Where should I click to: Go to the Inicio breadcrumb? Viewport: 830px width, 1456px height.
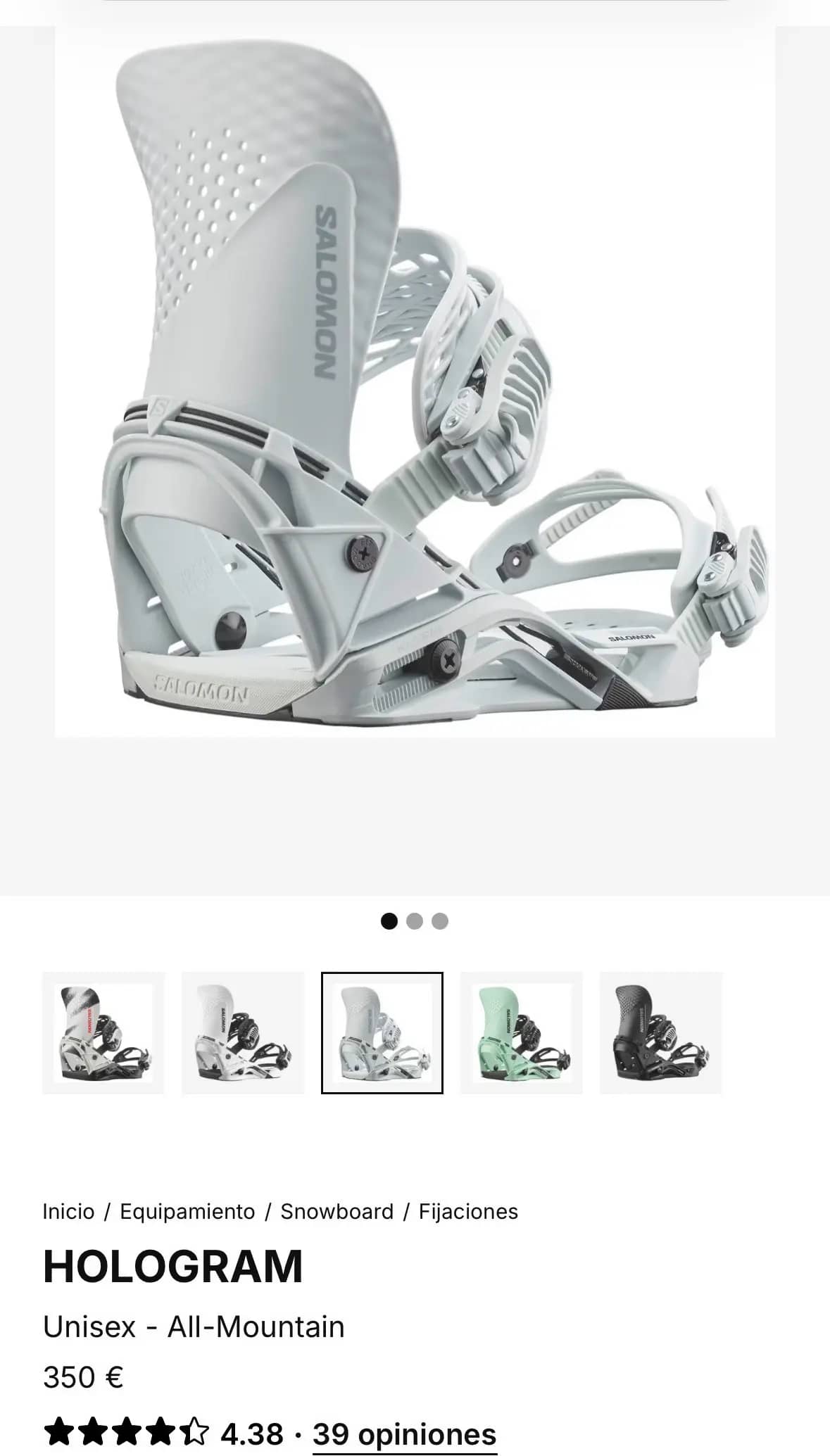click(68, 1211)
